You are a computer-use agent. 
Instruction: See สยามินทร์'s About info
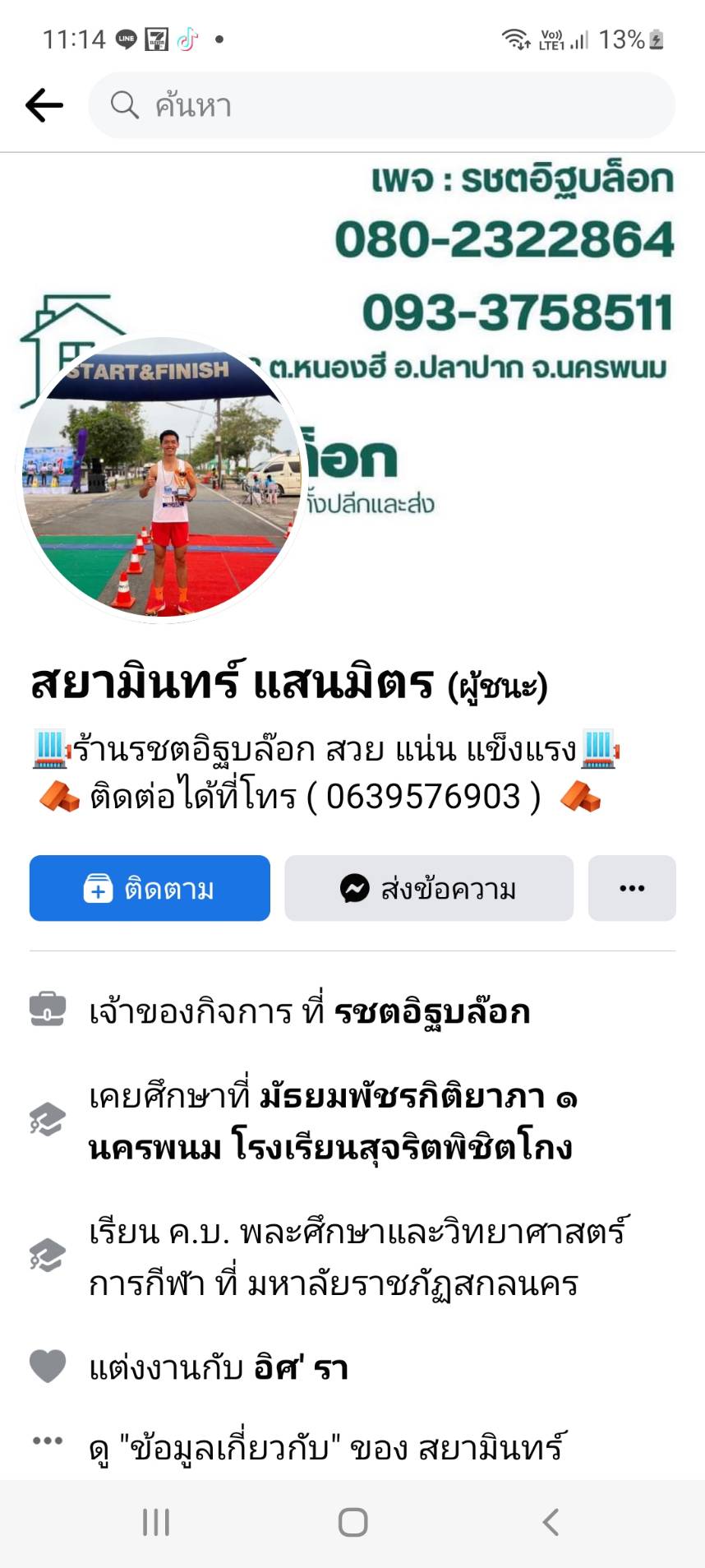(x=327, y=1448)
